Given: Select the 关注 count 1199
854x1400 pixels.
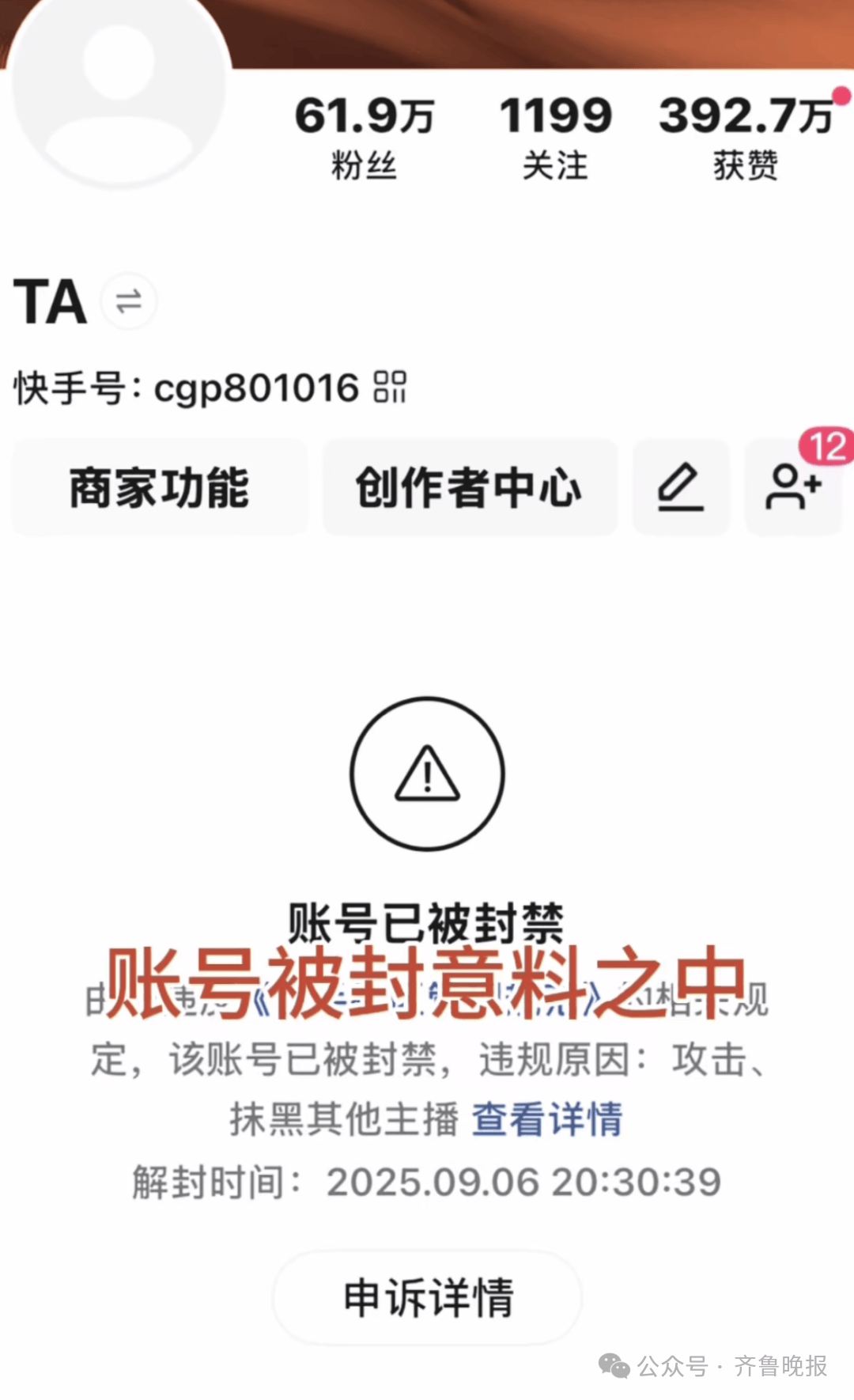Looking at the screenshot, I should [557, 116].
